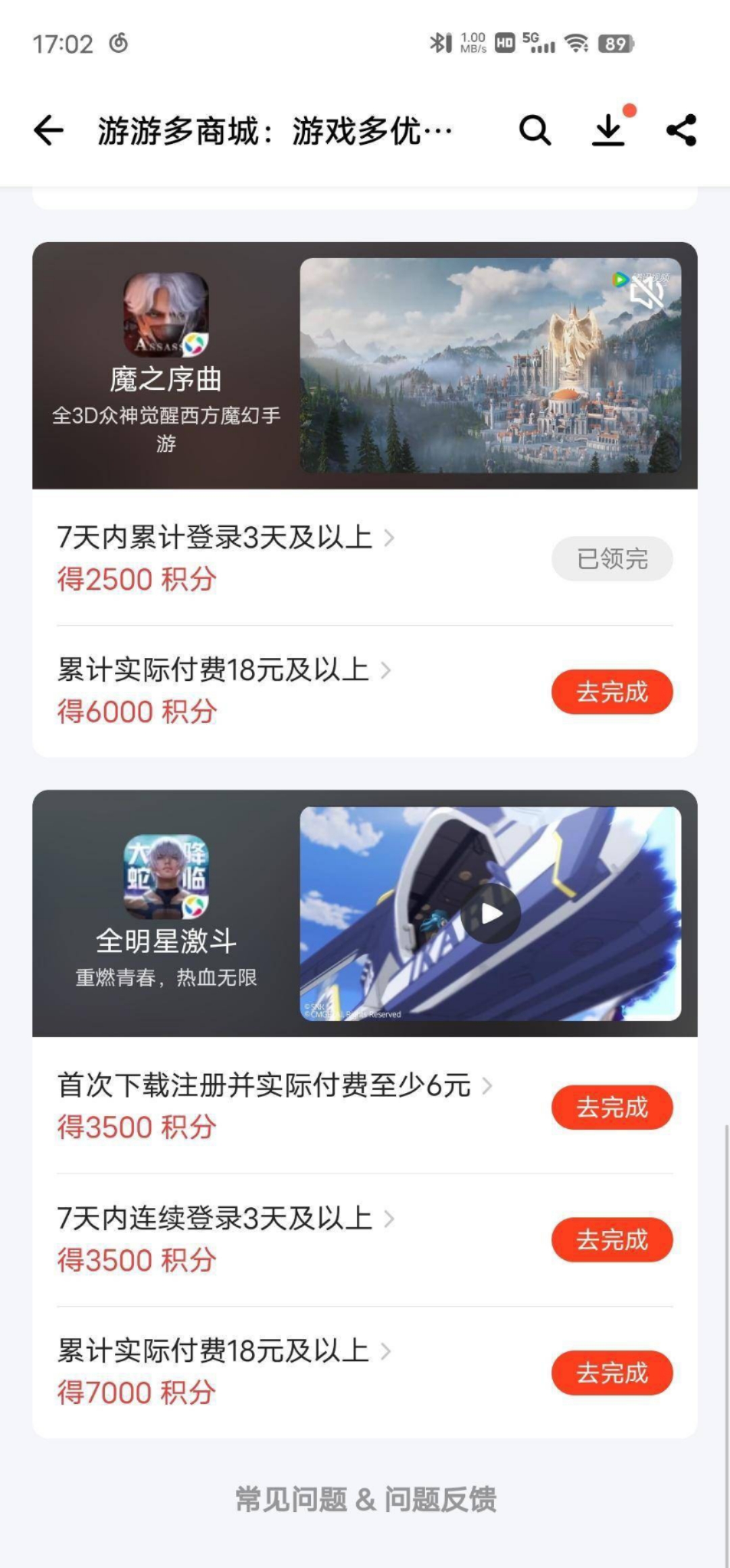Viewport: 730px width, 1568px height.
Task: Tap 去完成 for 首次下载注册并实际付费至少6元
Action: [612, 1107]
